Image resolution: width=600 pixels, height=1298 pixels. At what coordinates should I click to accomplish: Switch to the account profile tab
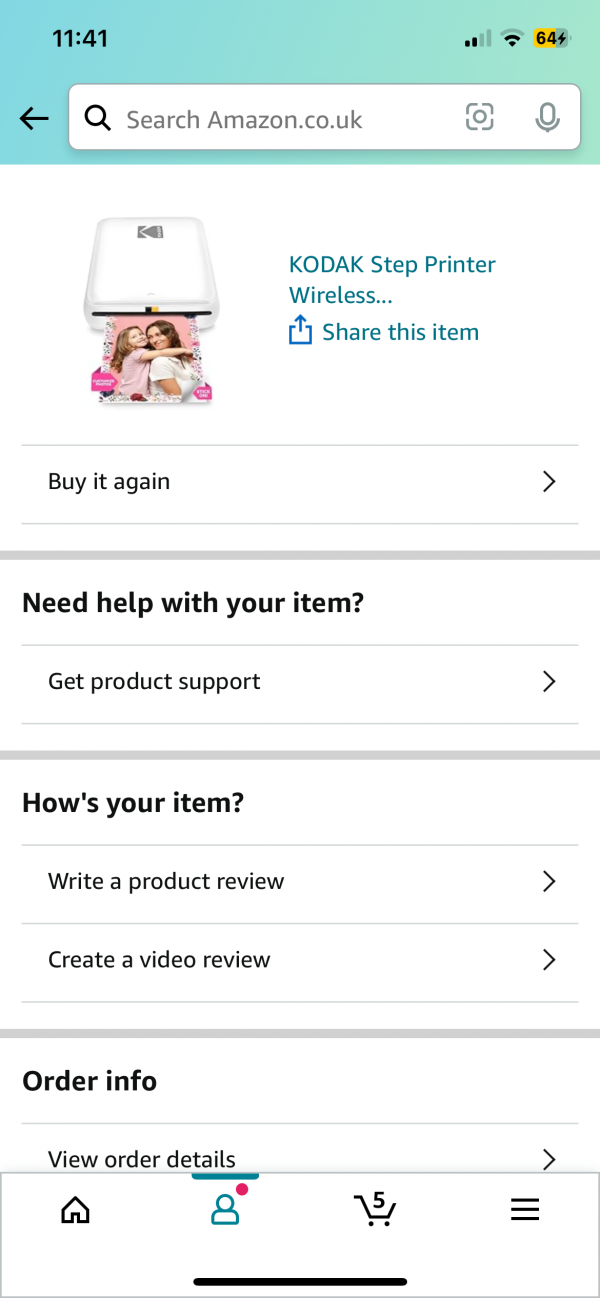(x=225, y=1208)
